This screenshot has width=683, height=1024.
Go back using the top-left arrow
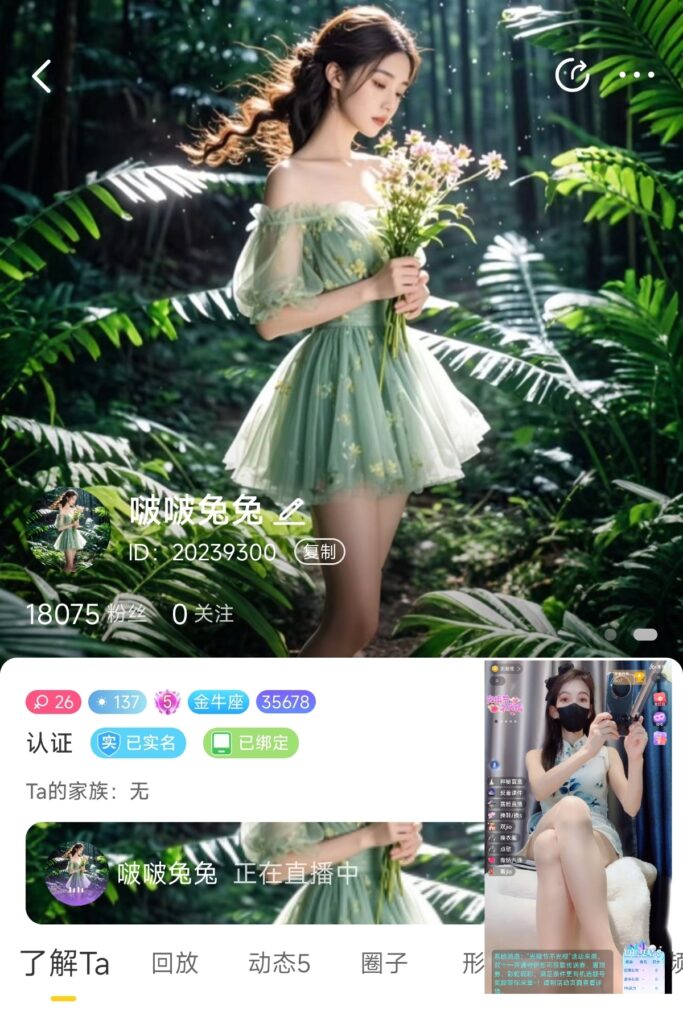coord(41,76)
